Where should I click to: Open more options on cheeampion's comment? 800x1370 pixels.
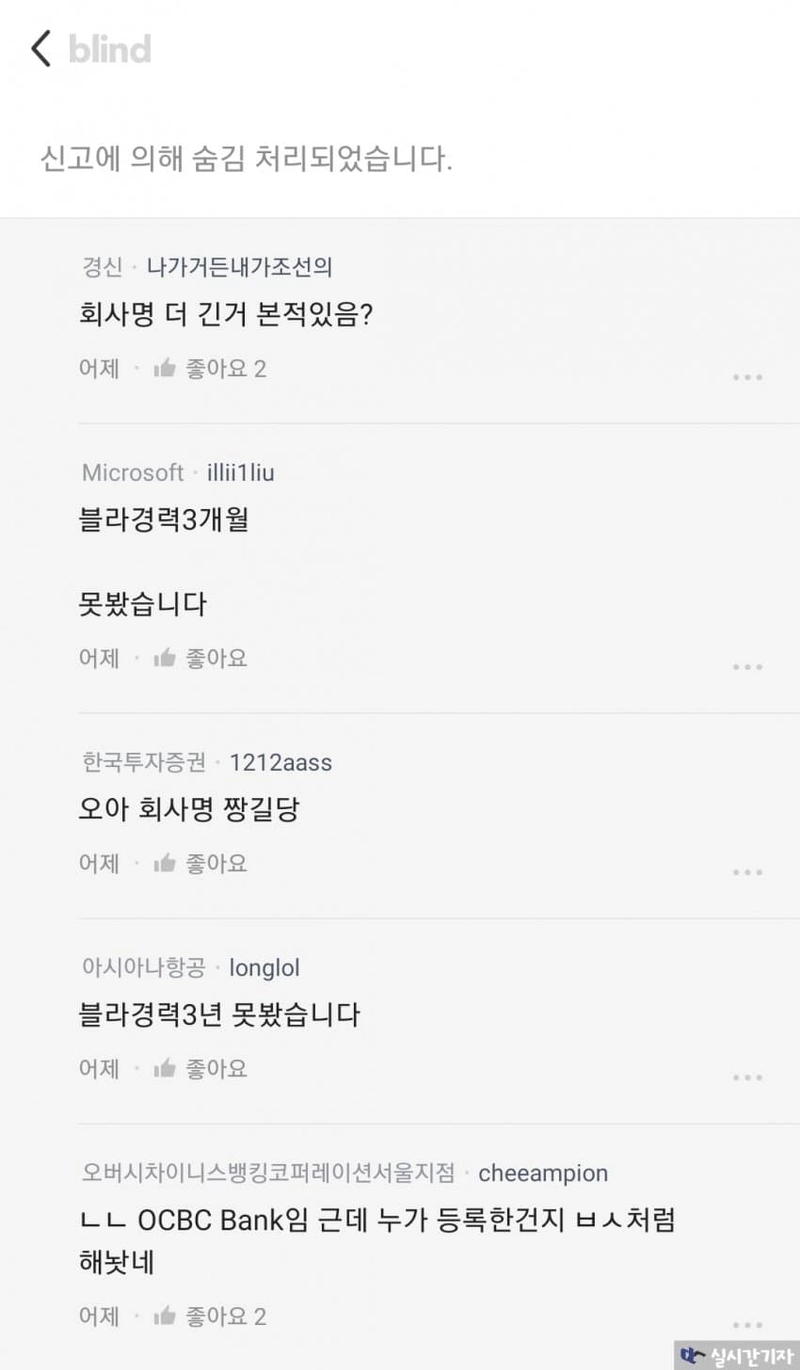[747, 1324]
